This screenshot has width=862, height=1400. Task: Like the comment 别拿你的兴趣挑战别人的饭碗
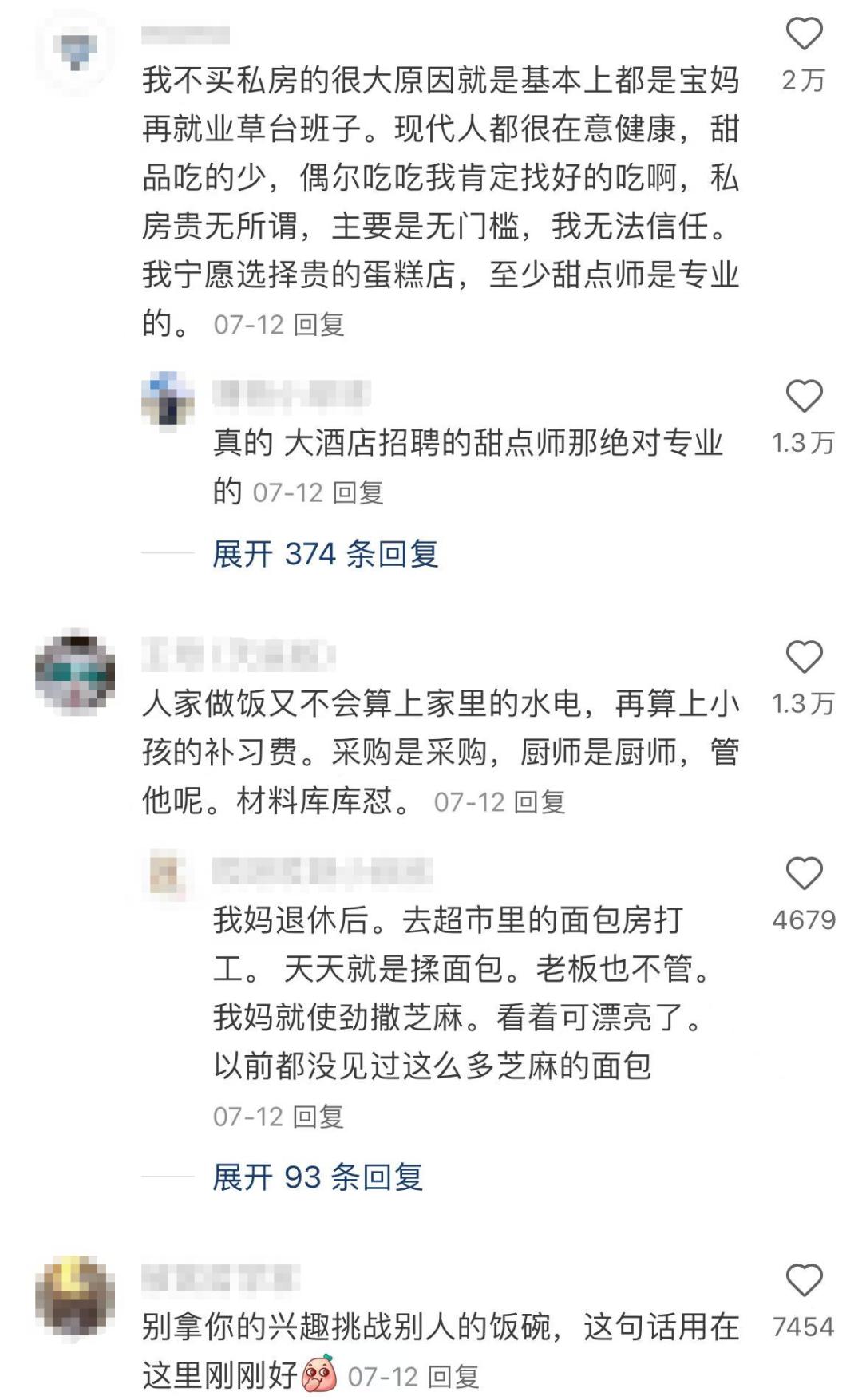click(804, 1281)
